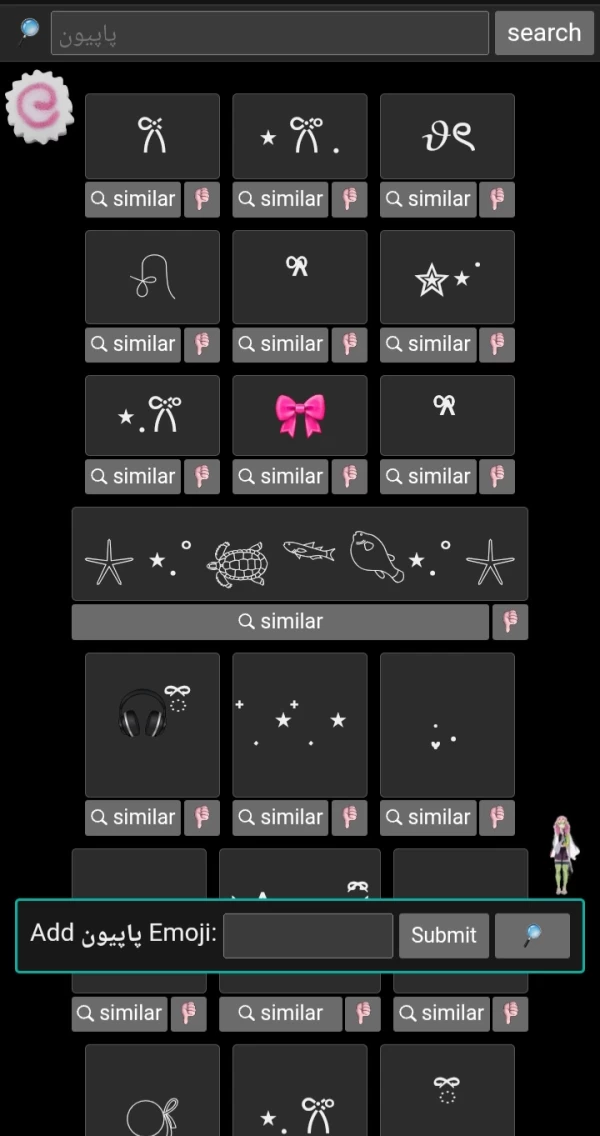Image resolution: width=600 pixels, height=1136 pixels.
Task: Find similar to the starfish turtle combo
Action: click(280, 621)
